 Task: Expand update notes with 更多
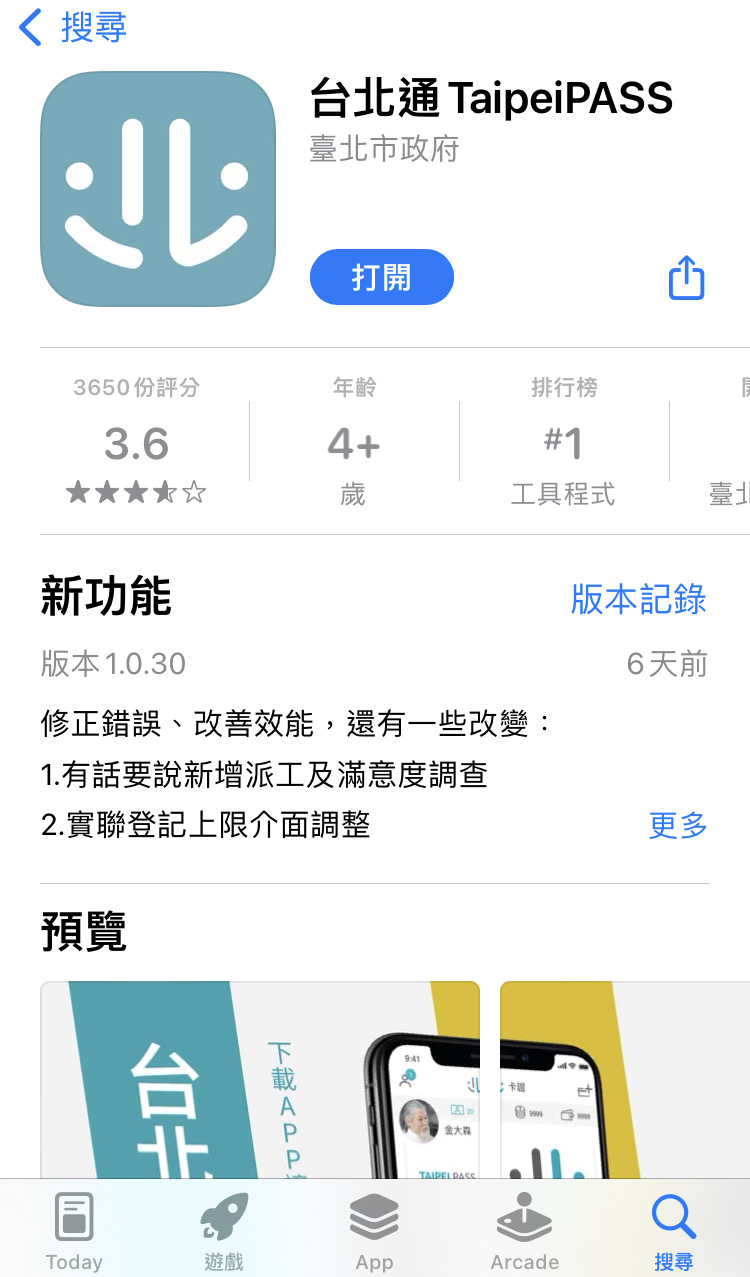677,825
